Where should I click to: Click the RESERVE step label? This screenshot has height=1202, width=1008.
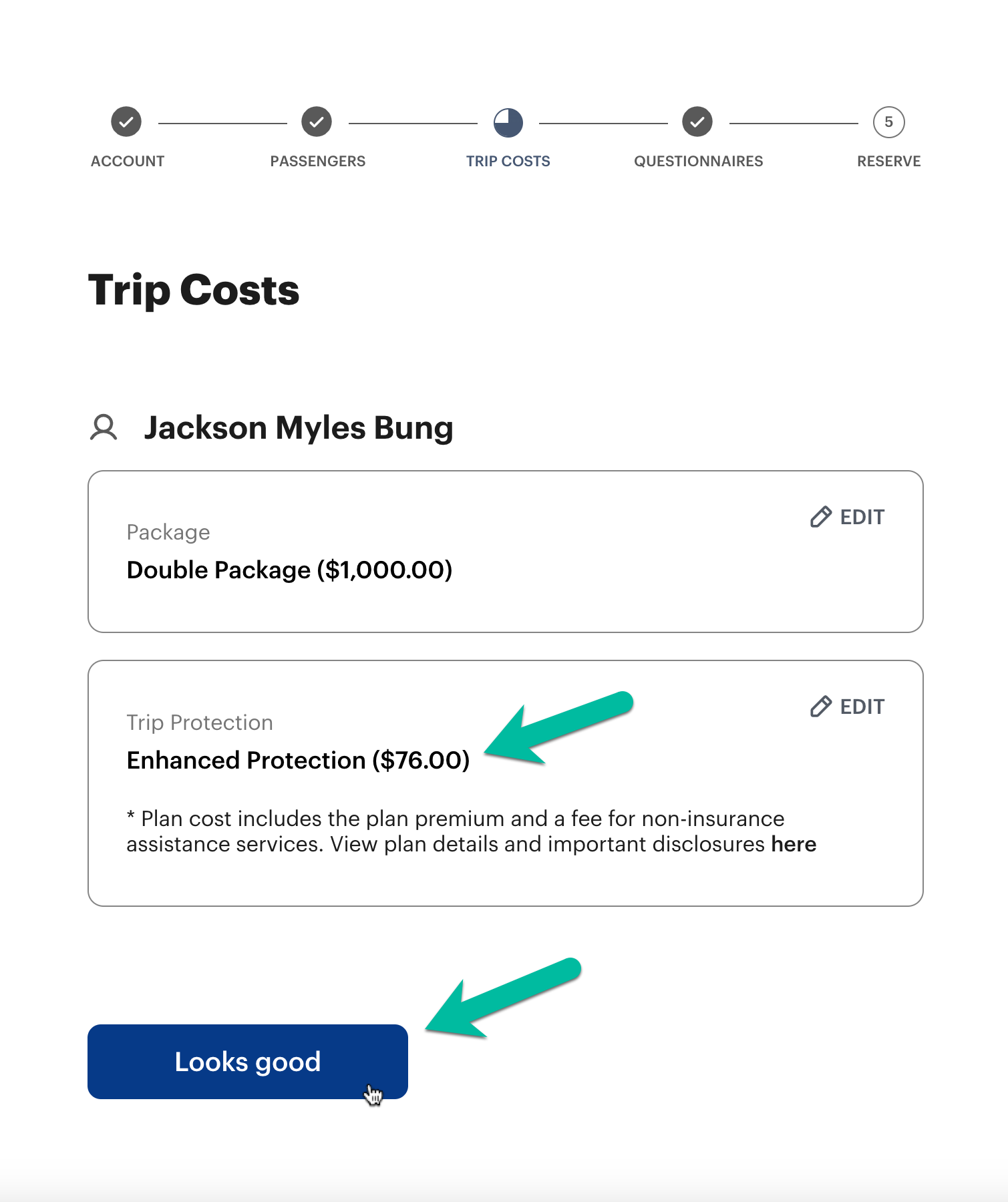tap(889, 160)
